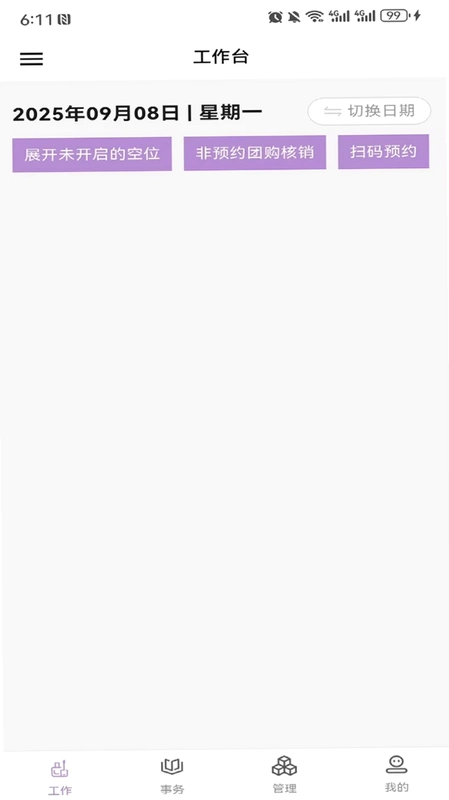The height and width of the screenshot is (800, 449).
Task: Select the 工作 tab
Action: tap(60, 777)
